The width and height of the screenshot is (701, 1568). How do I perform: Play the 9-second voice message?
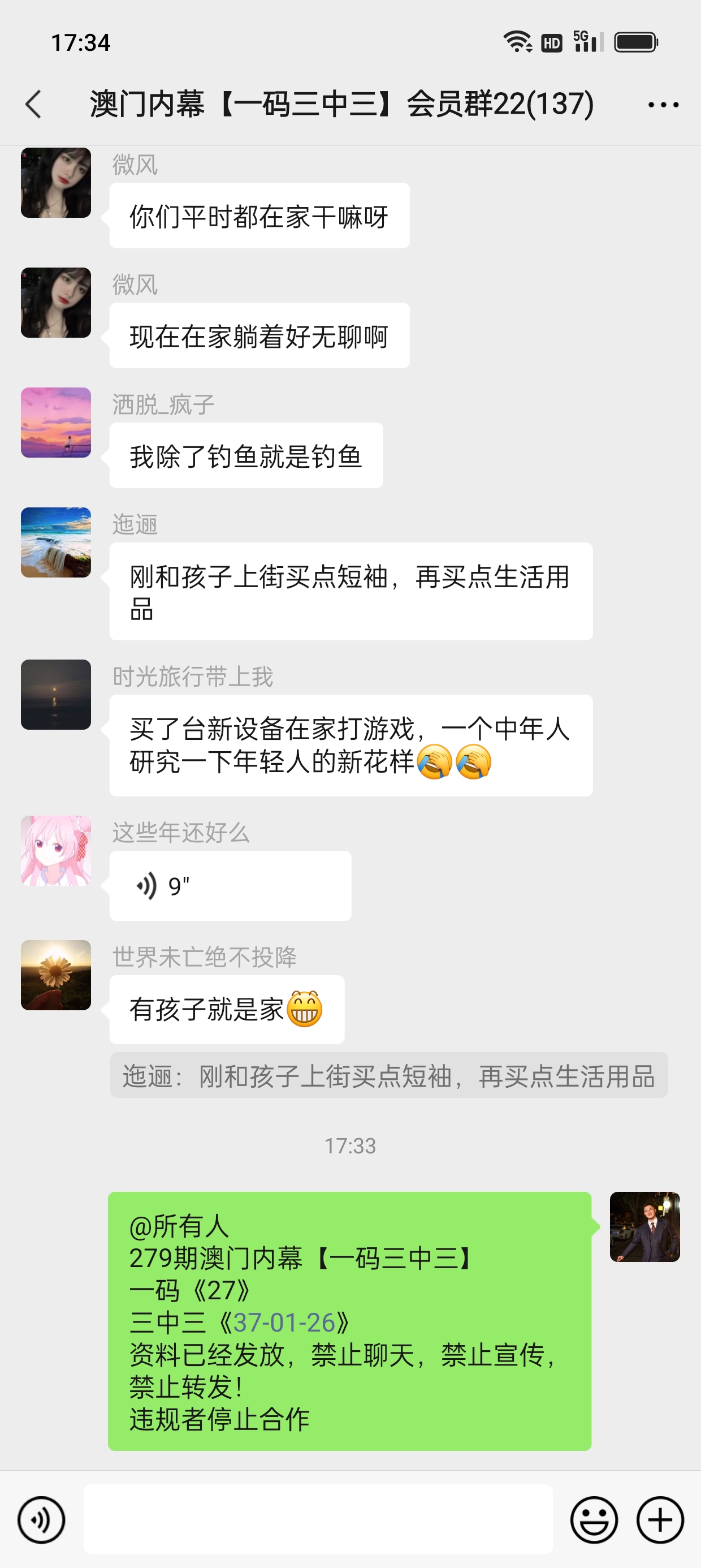tap(230, 886)
